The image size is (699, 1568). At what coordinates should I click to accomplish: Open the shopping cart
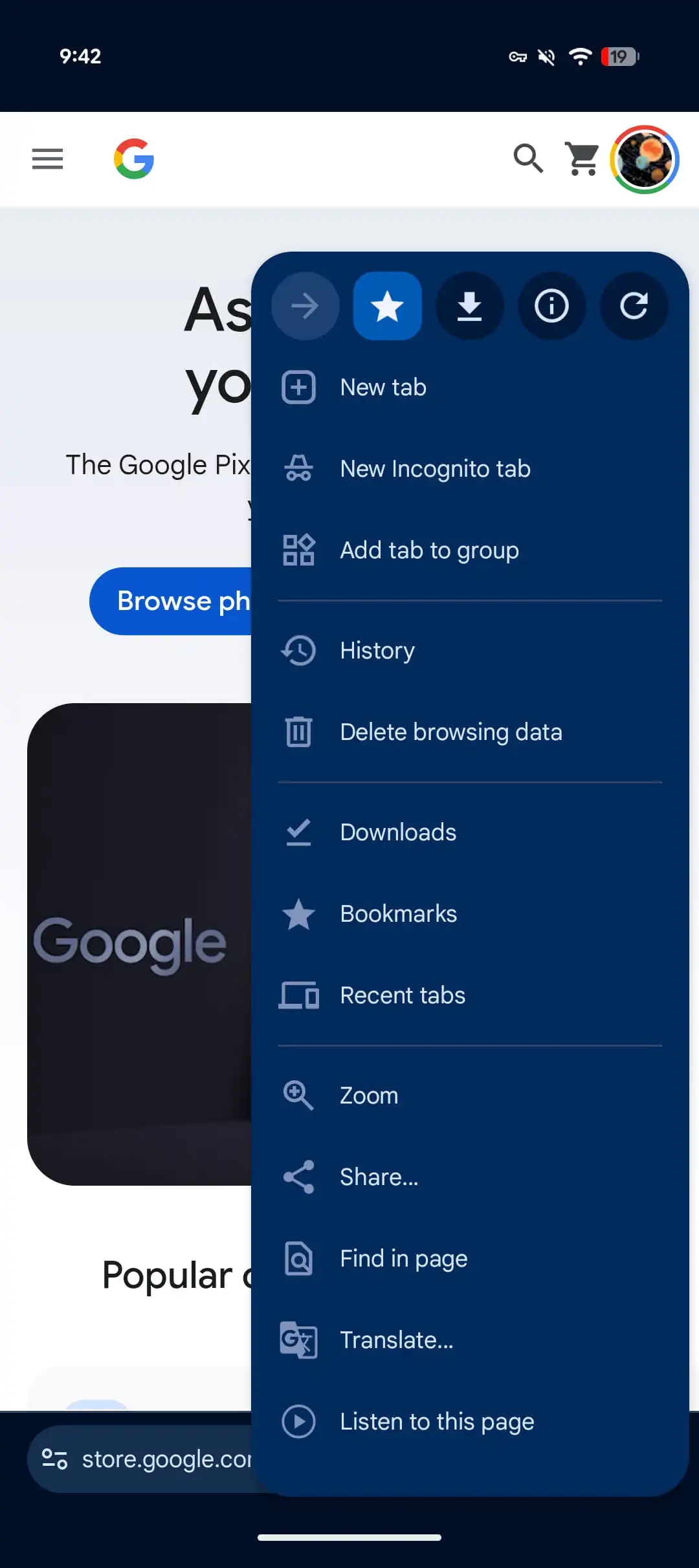pyautogui.click(x=581, y=158)
